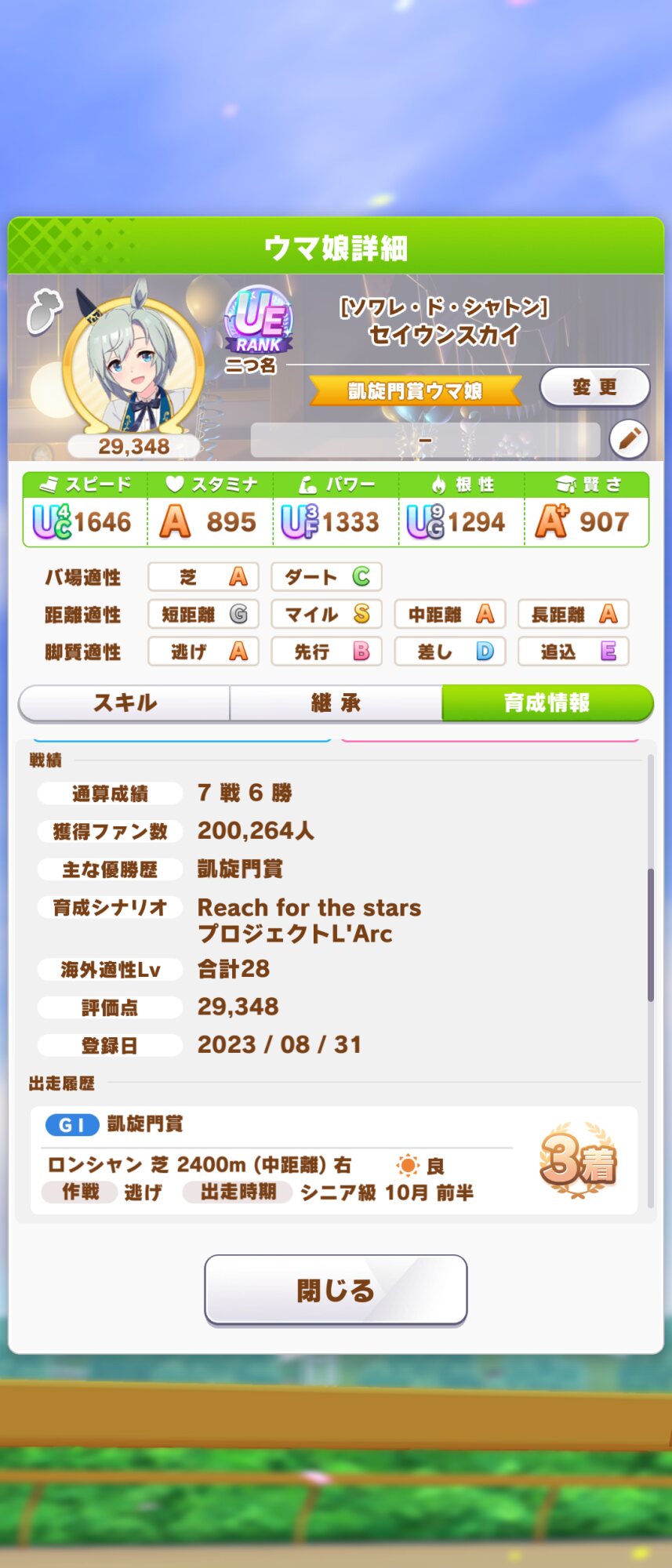Tap the 変更 button to change title
This screenshot has width=672, height=1568.
594,387
